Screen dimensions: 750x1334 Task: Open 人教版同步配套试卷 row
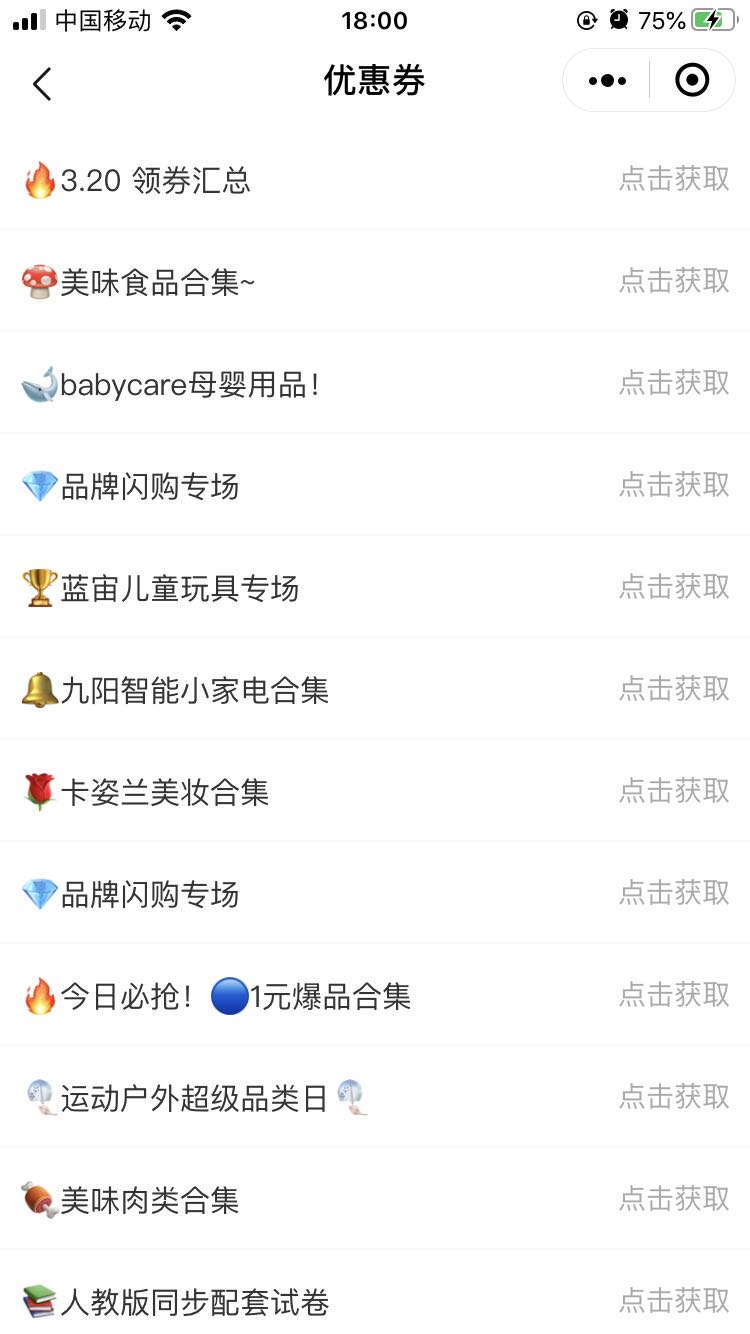375,1293
